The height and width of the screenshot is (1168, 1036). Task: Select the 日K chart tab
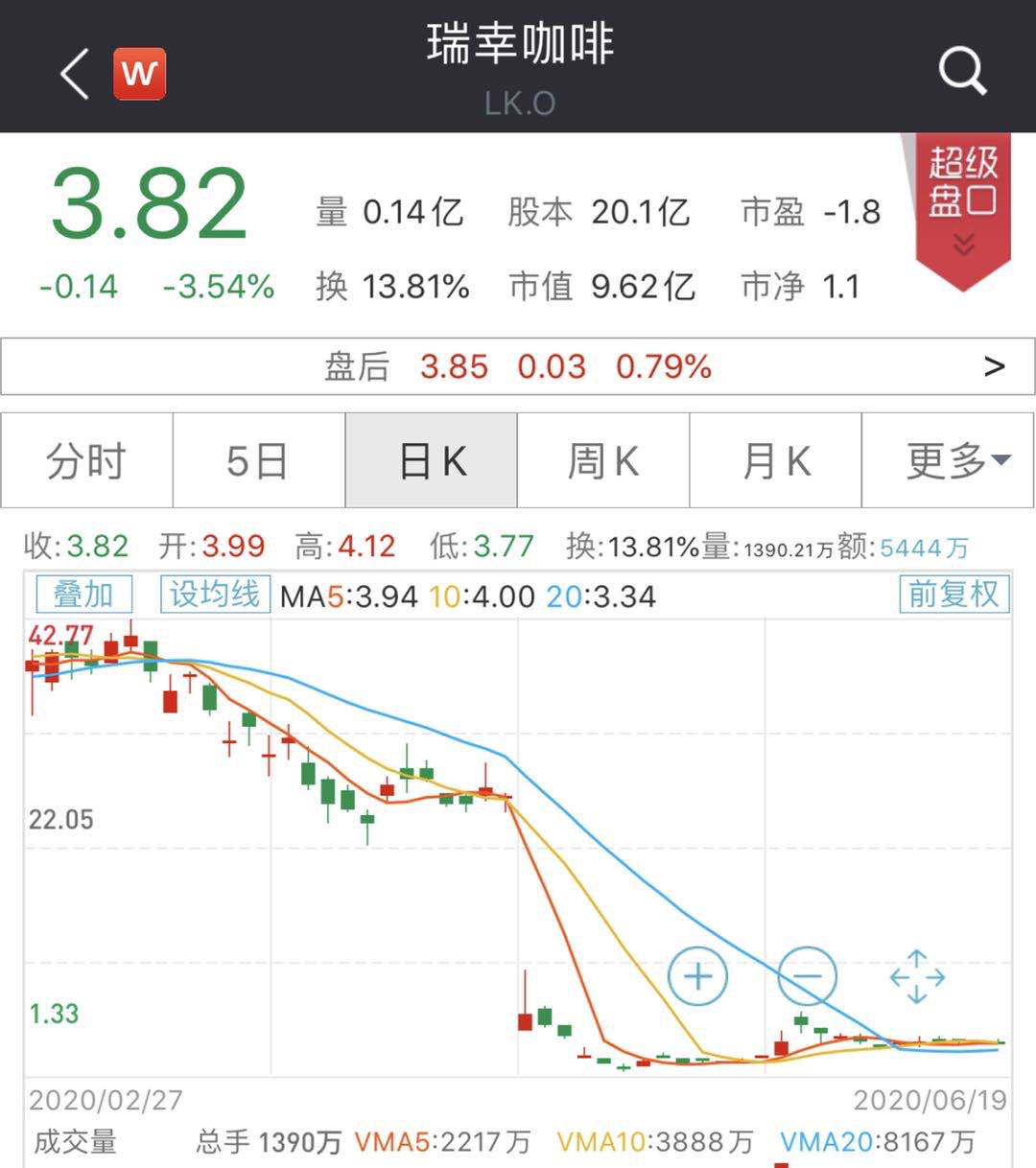click(x=432, y=461)
